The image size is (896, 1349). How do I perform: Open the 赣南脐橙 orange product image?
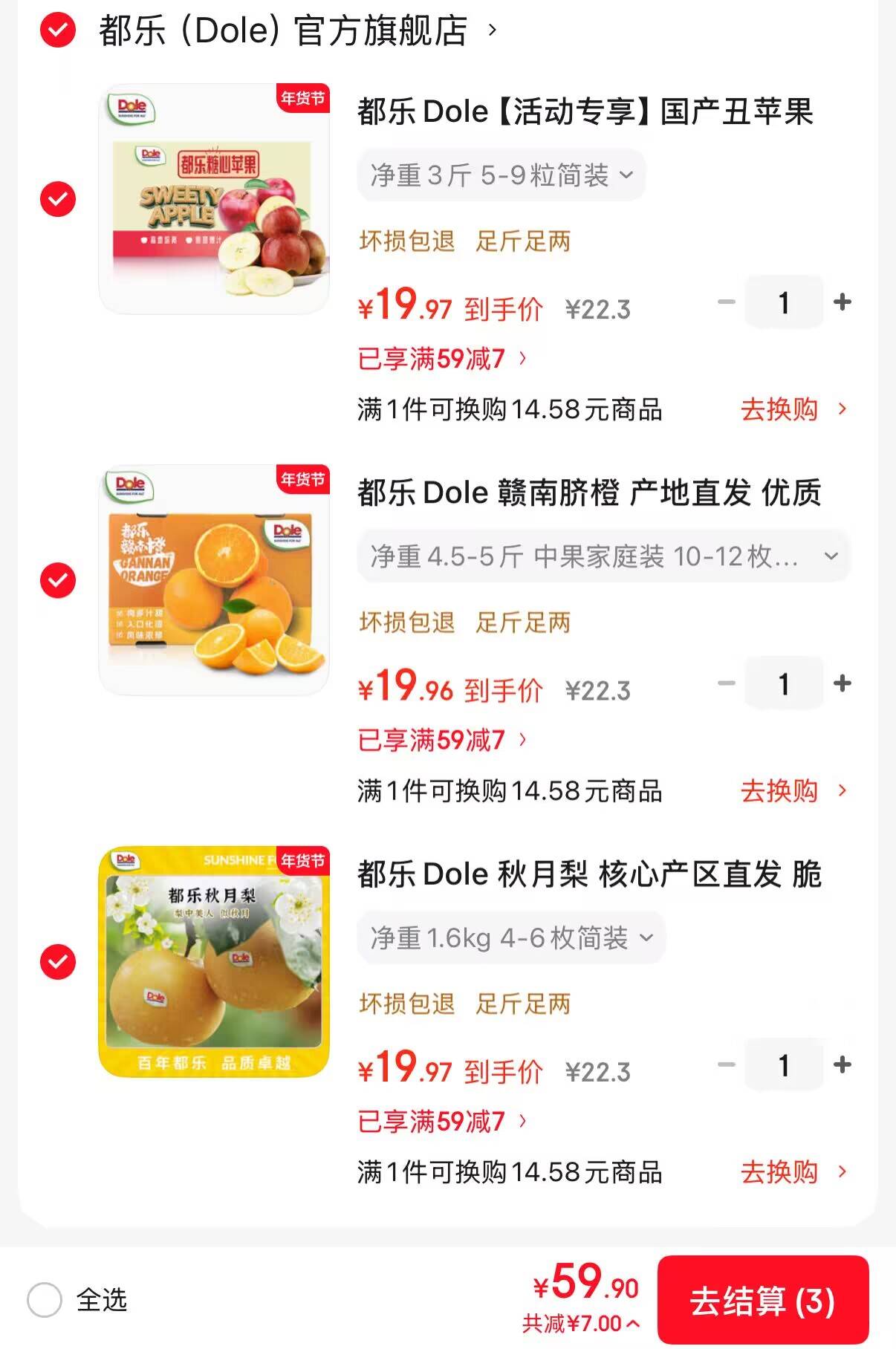coord(214,580)
